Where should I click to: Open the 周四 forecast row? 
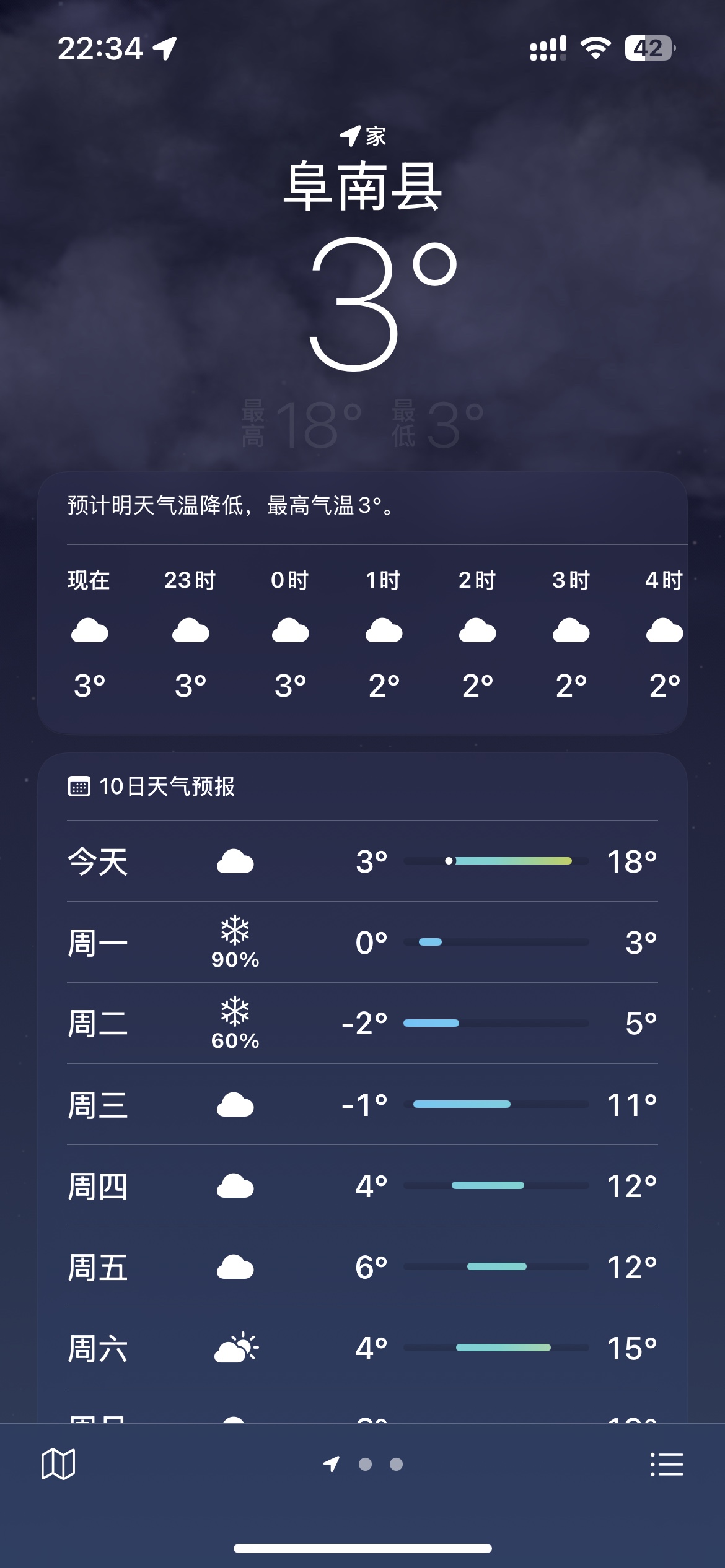362,1185
